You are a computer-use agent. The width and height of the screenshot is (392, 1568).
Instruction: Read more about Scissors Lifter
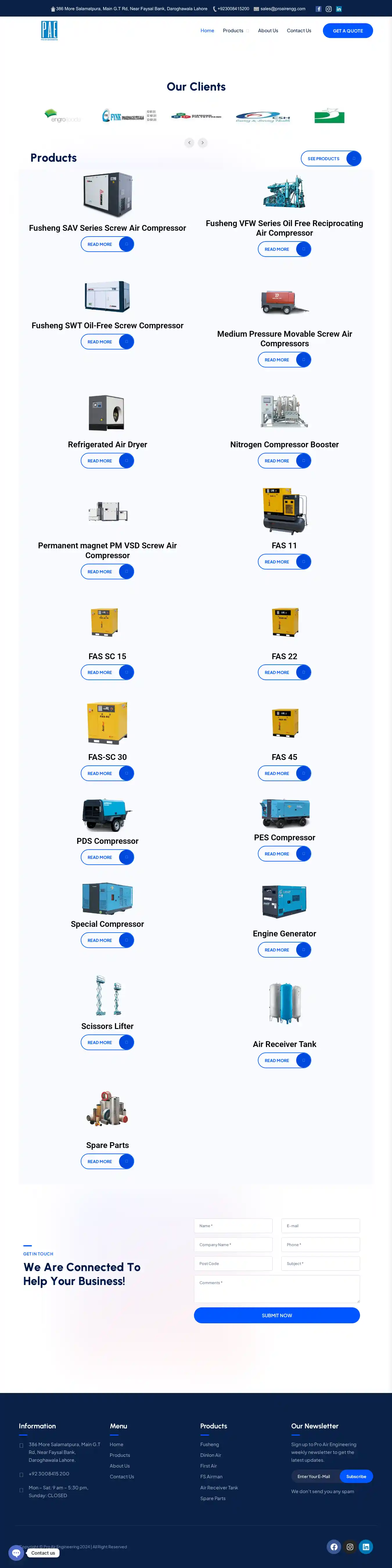(107, 1043)
